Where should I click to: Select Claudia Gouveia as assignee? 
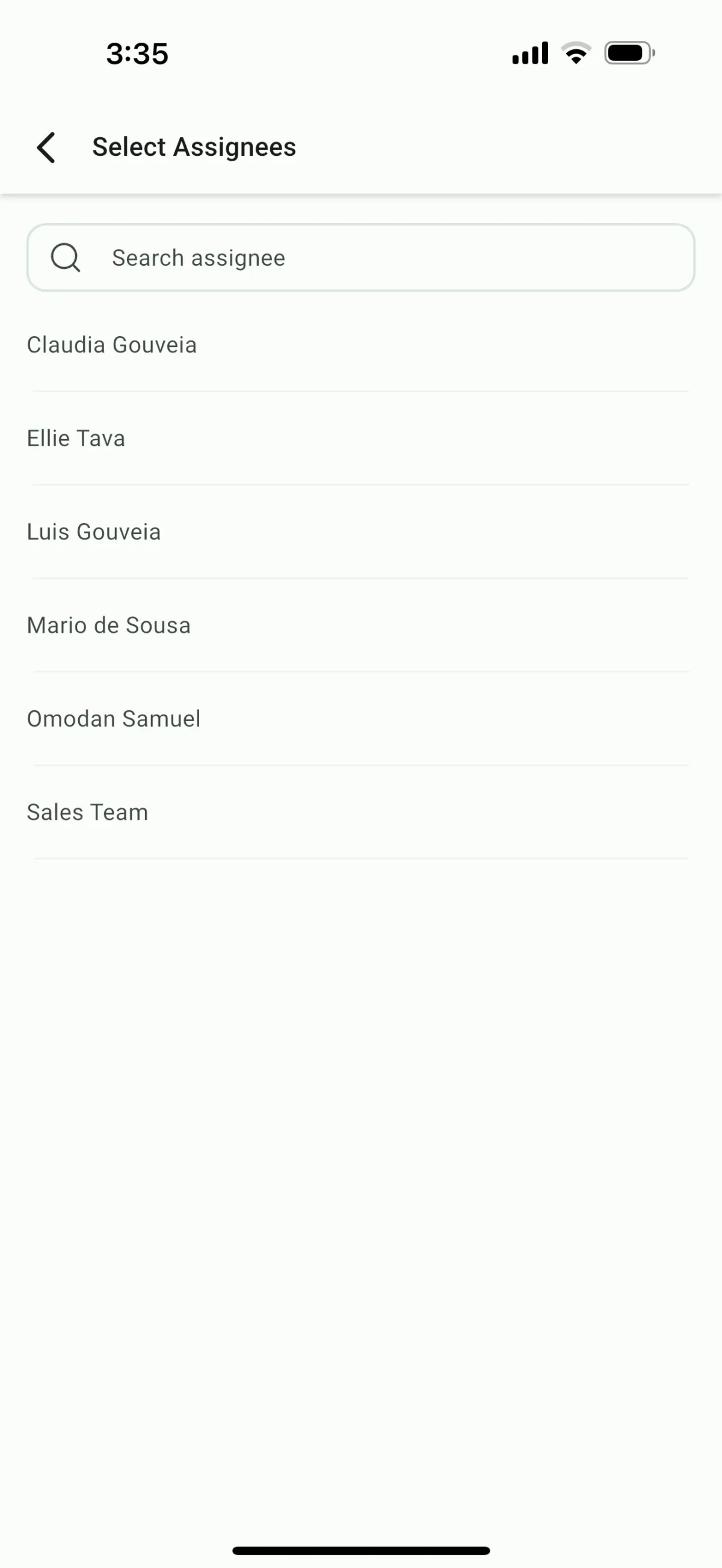pos(112,345)
